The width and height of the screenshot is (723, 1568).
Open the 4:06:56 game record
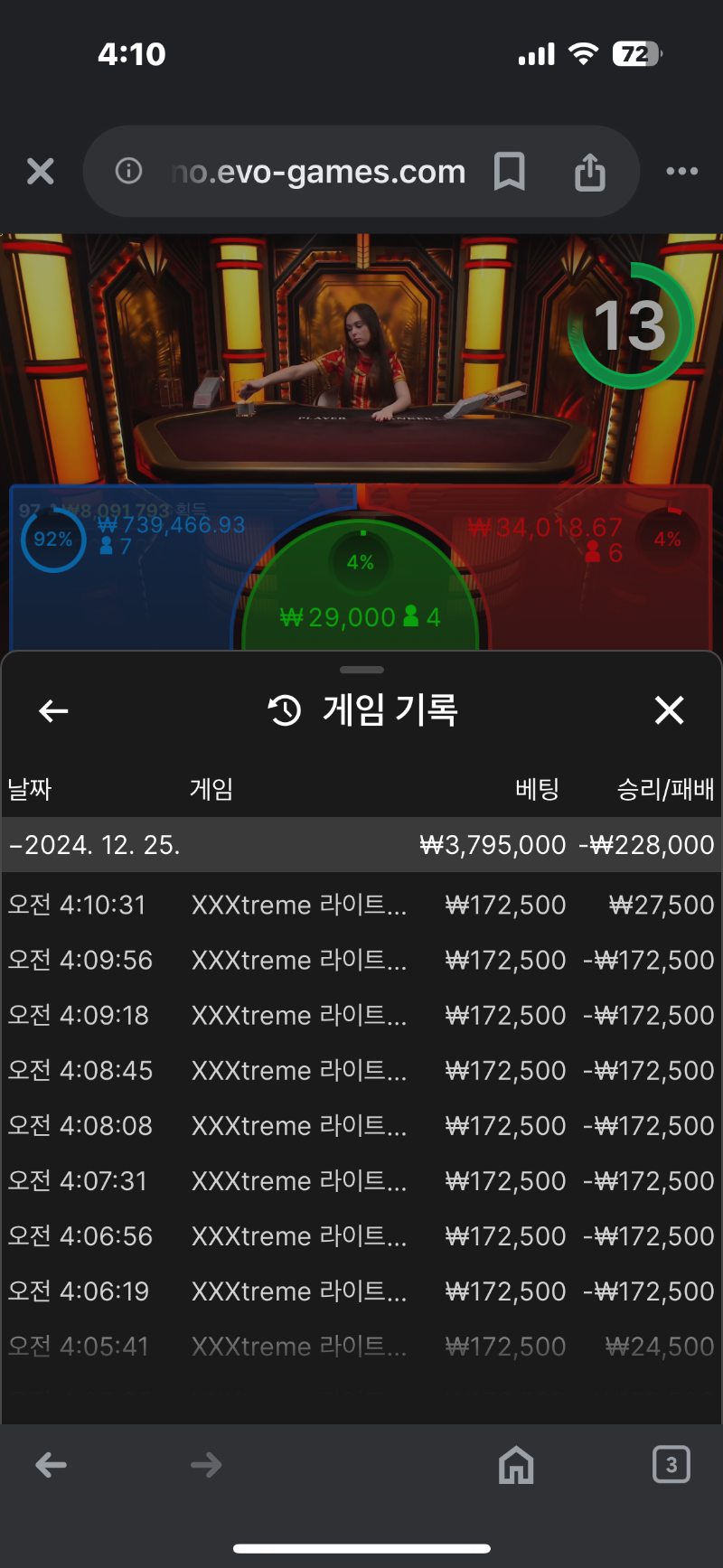pos(361,1235)
